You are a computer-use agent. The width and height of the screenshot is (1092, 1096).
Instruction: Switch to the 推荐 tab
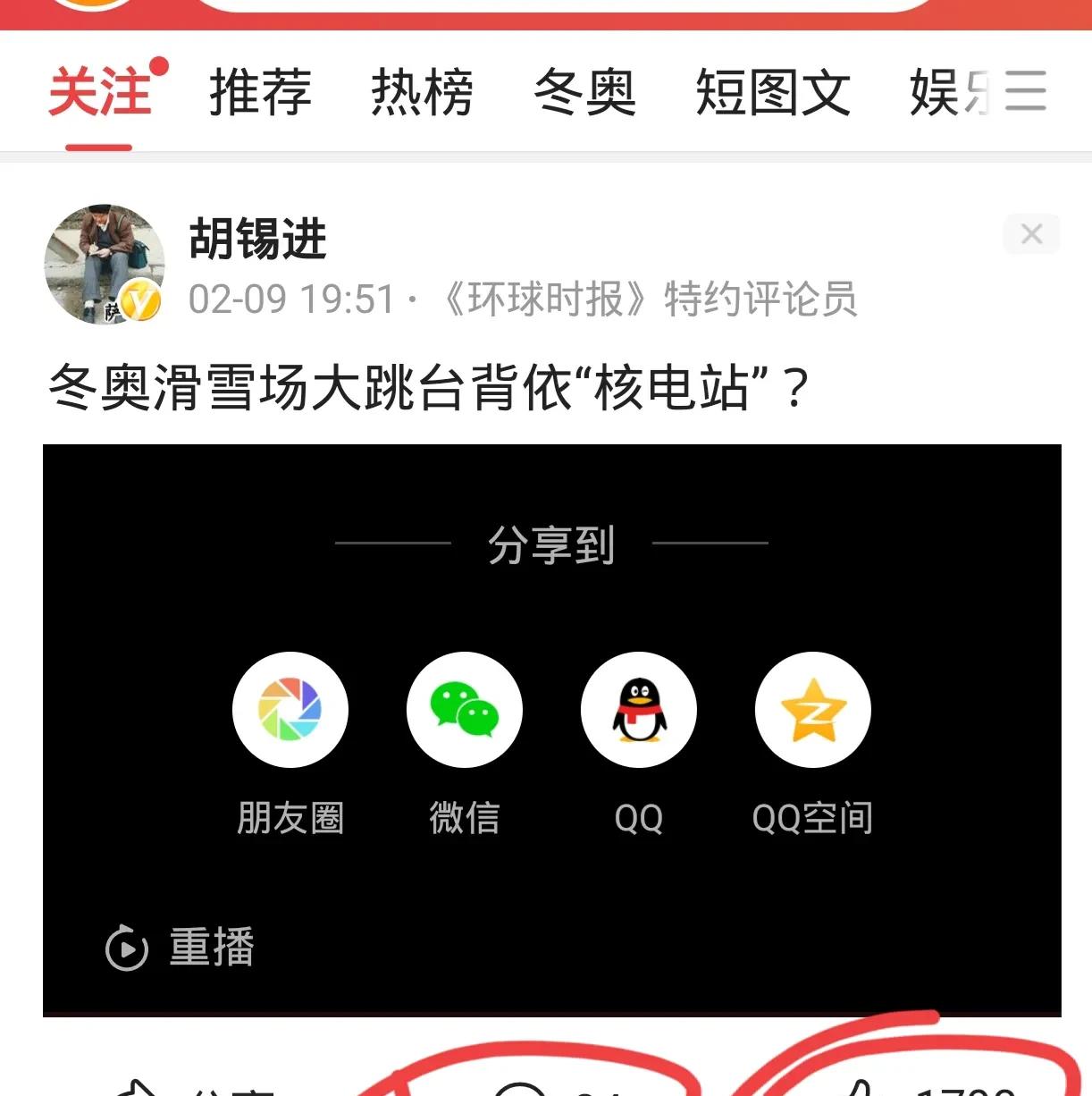260,92
